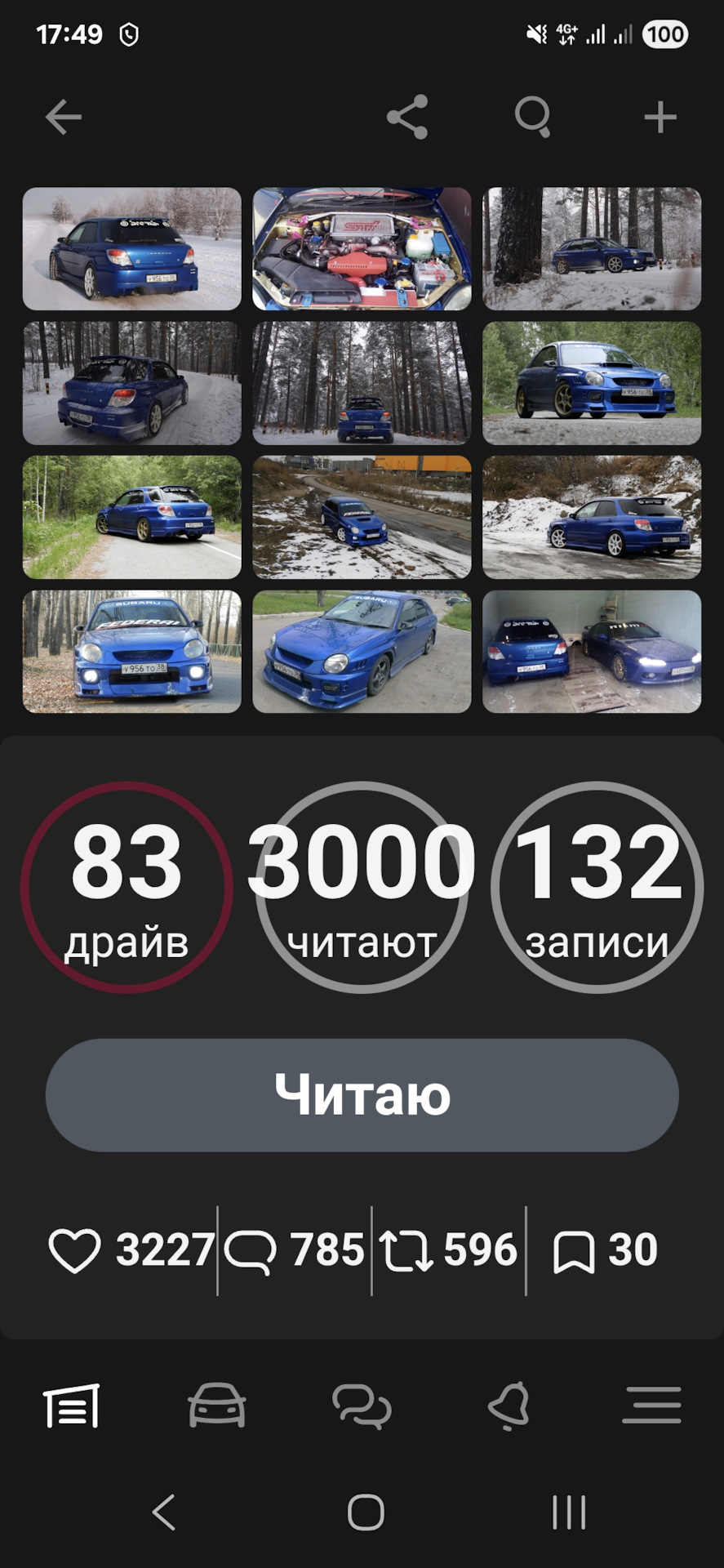Like this car with the heart icon
The image size is (724, 1568).
75,1250
